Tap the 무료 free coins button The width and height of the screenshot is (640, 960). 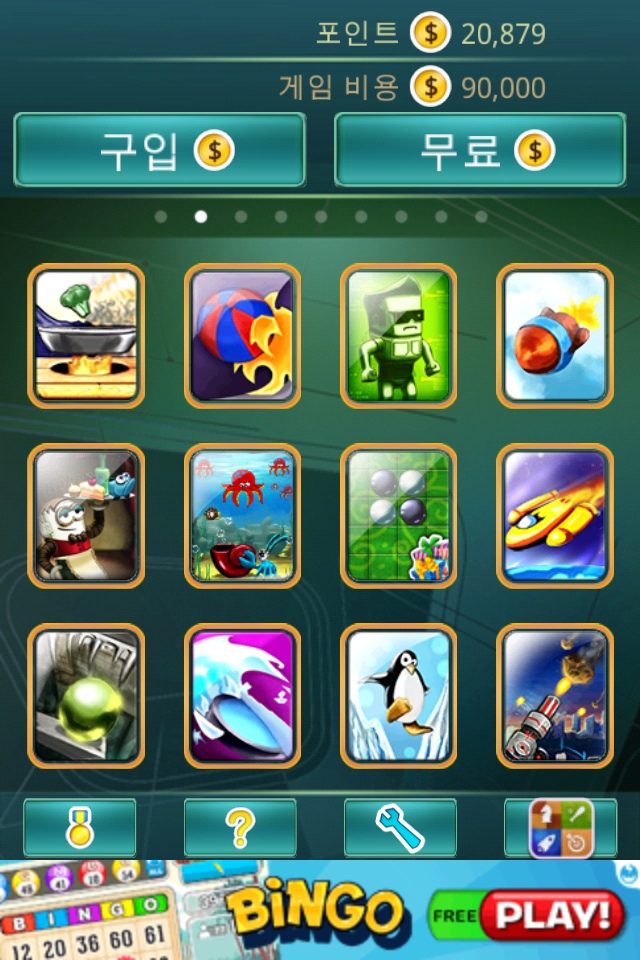[x=479, y=150]
